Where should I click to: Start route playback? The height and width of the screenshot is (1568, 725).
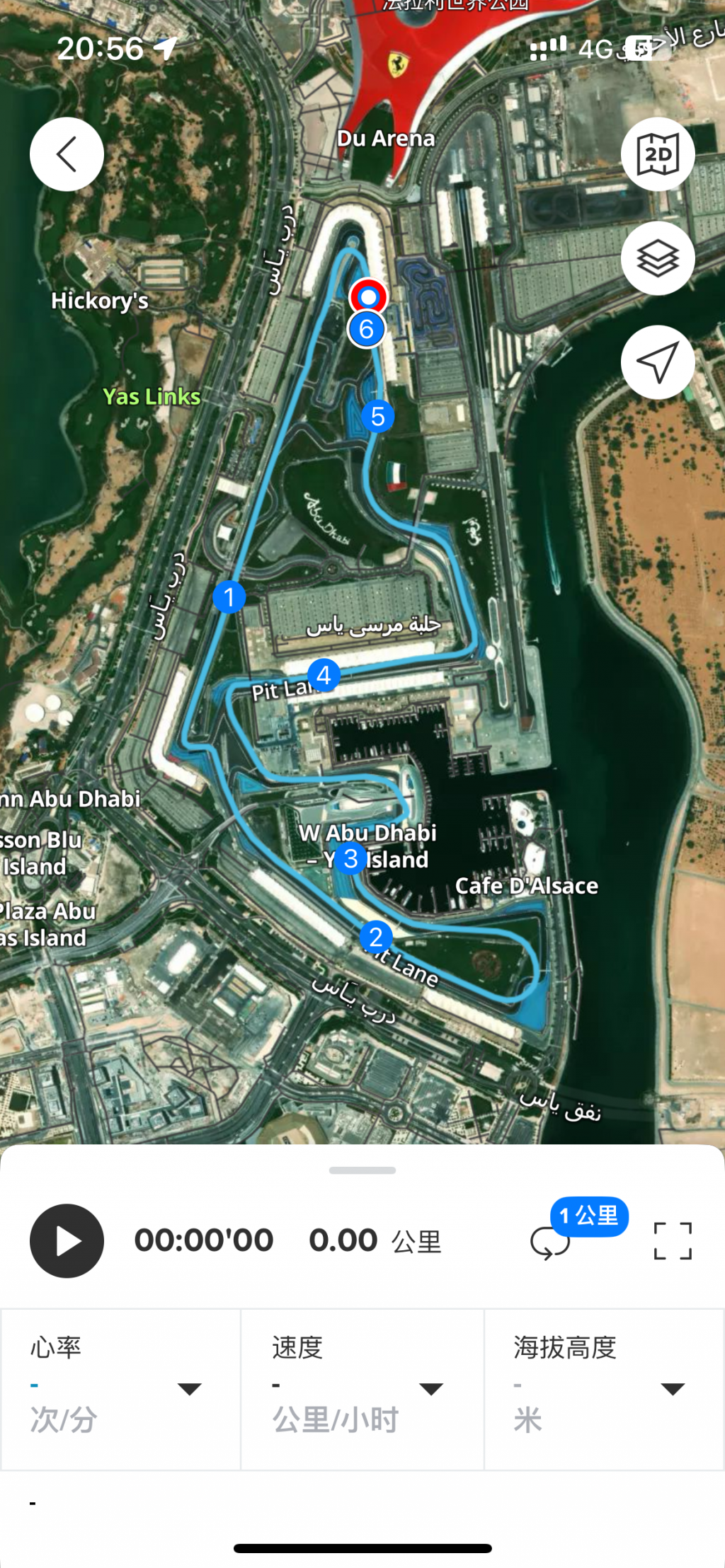[x=67, y=1240]
